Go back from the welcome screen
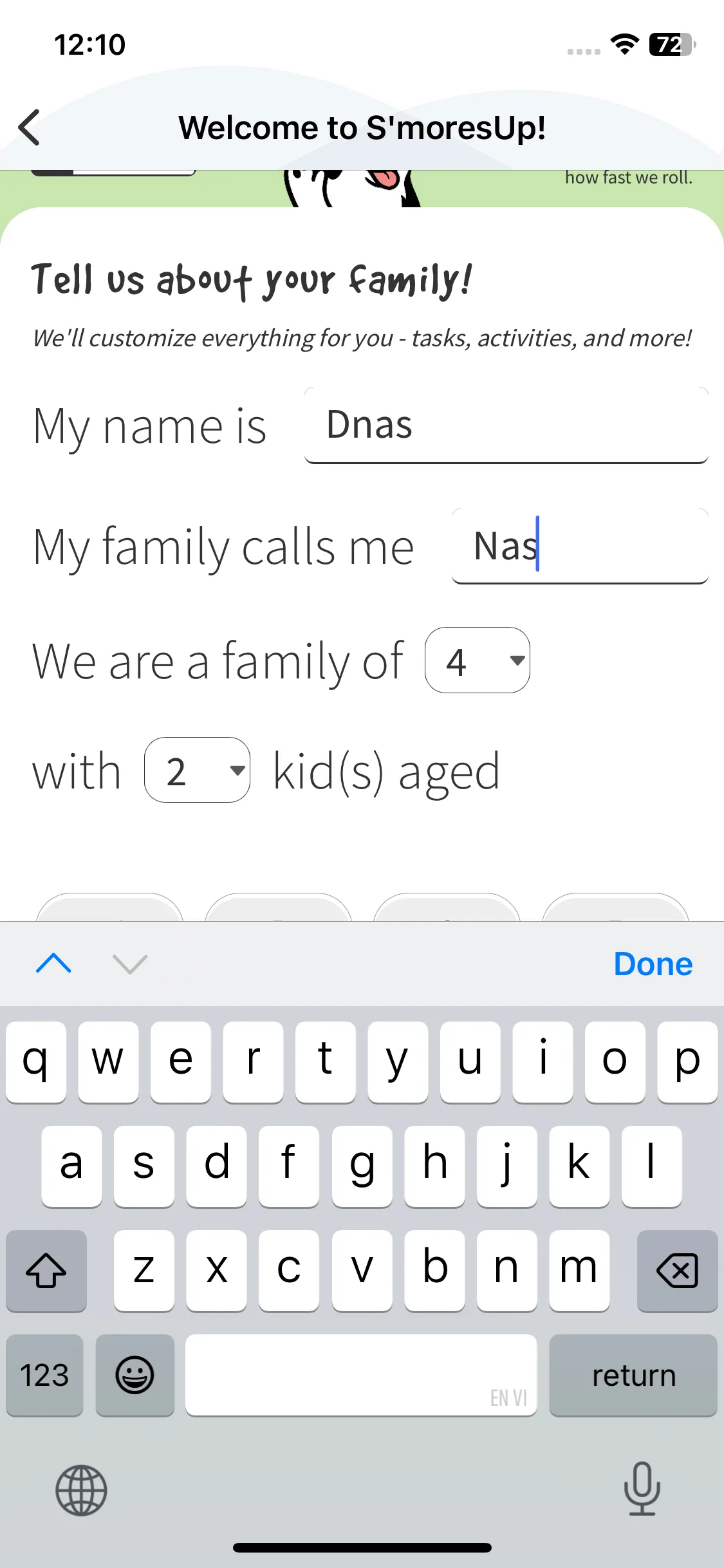 (30, 127)
